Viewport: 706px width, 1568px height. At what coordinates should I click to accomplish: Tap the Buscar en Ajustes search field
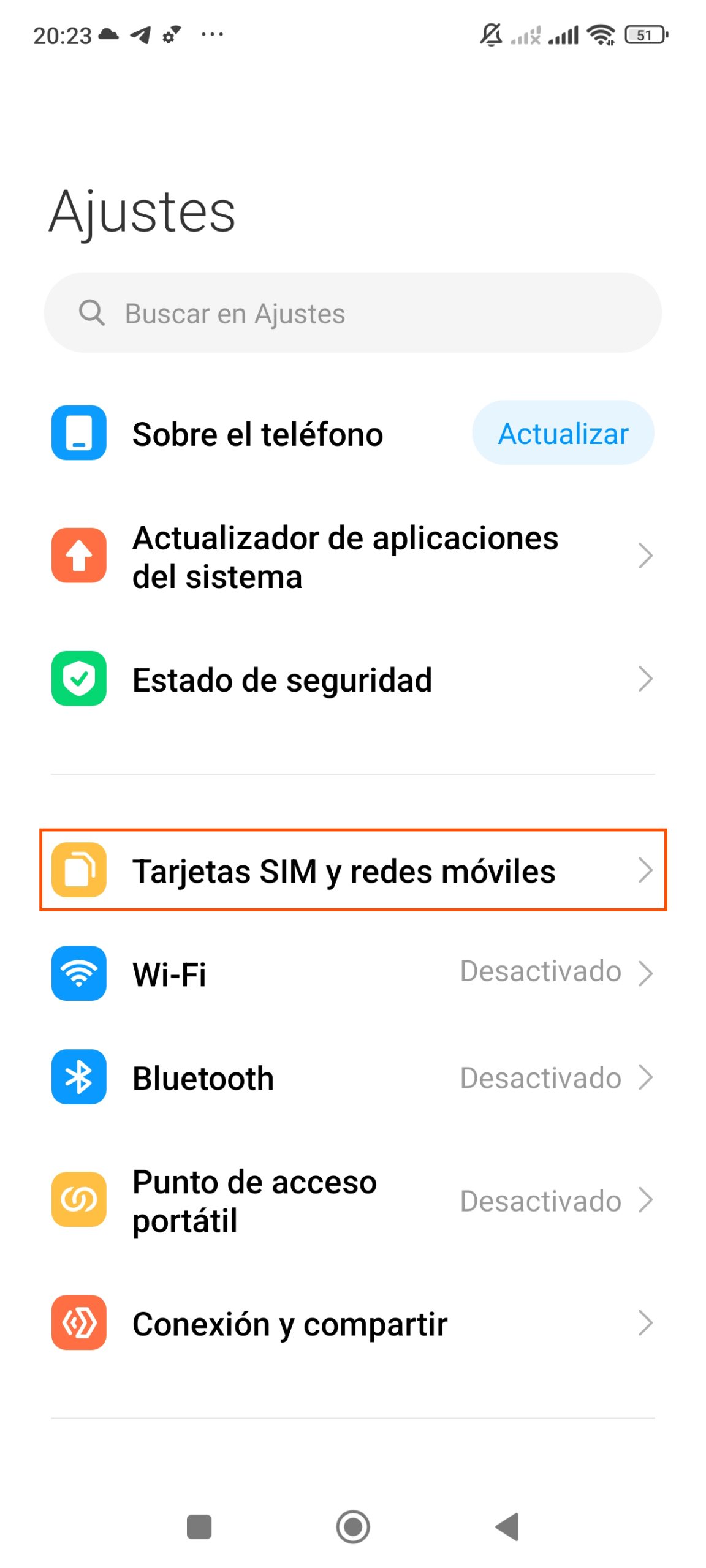pyautogui.click(x=352, y=313)
